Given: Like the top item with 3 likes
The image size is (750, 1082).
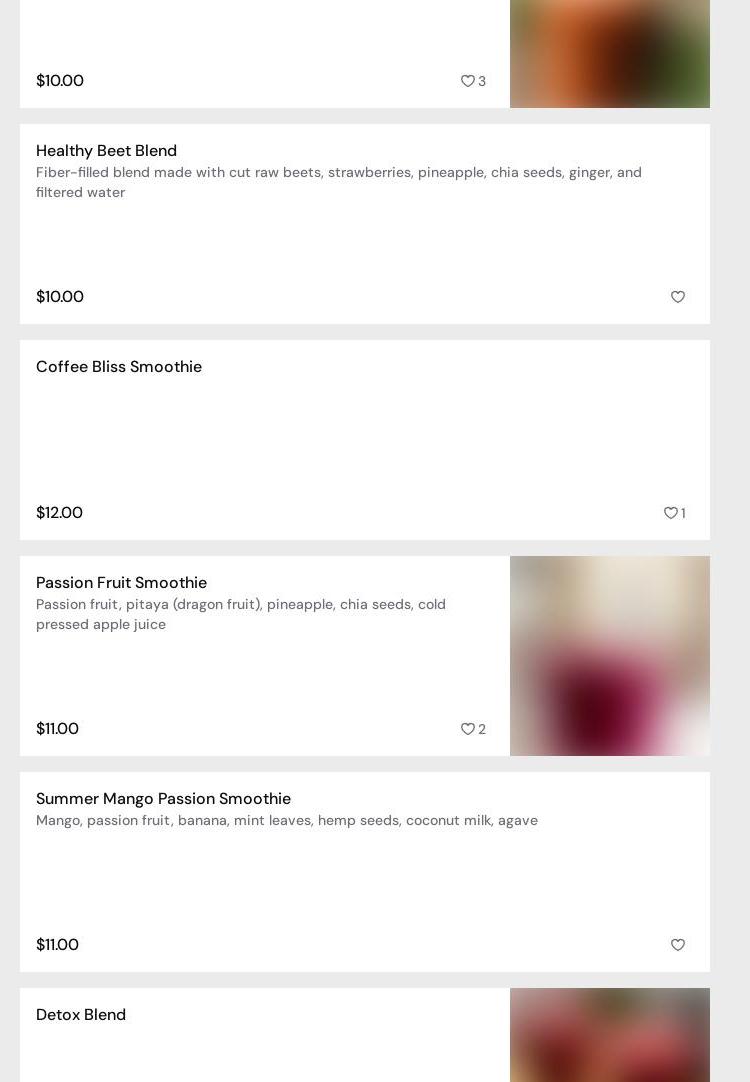Looking at the screenshot, I should [x=467, y=81].
